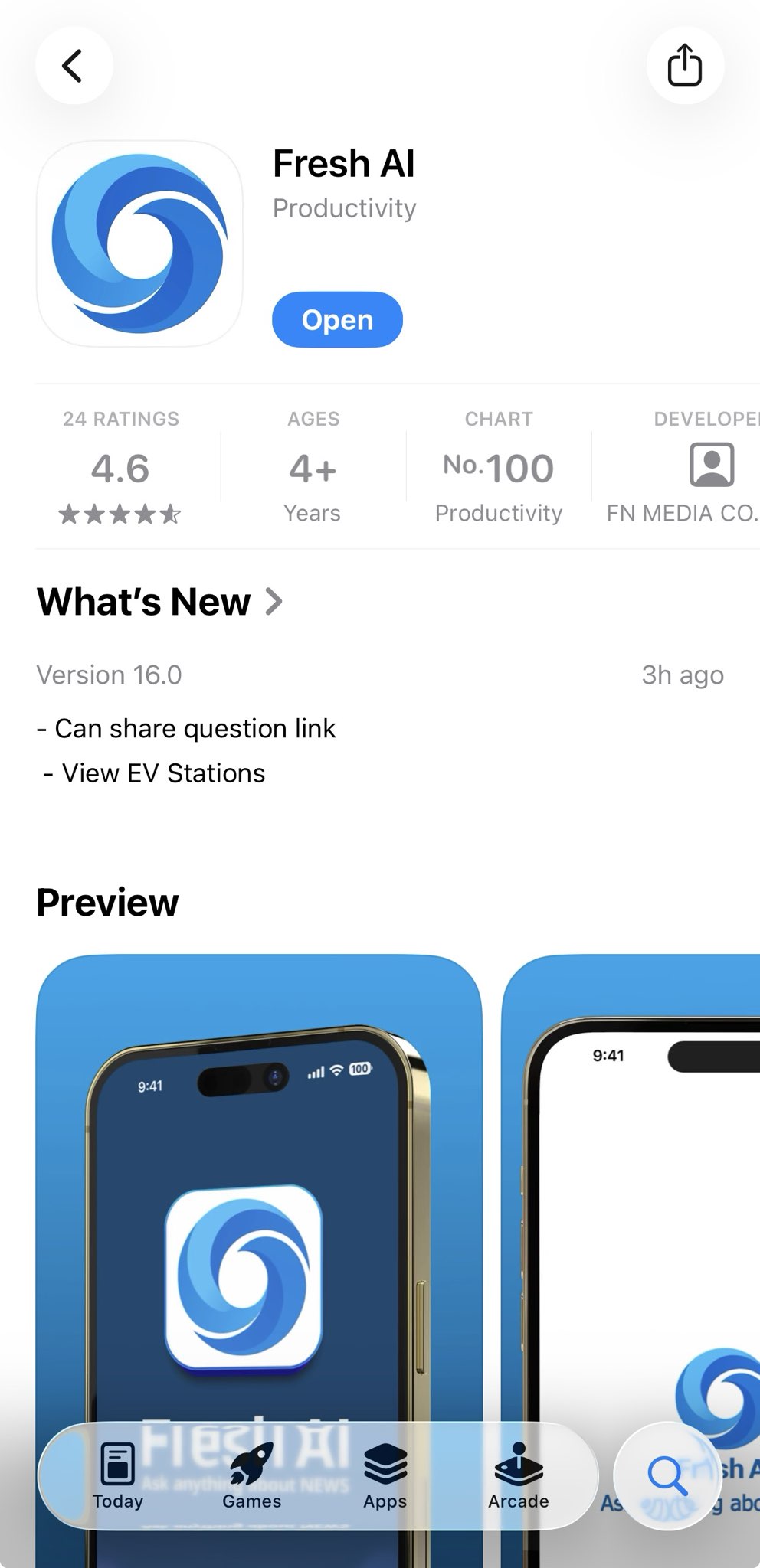Open the search magnifier button
This screenshot has height=1568, width=760.
pyautogui.click(x=667, y=1475)
